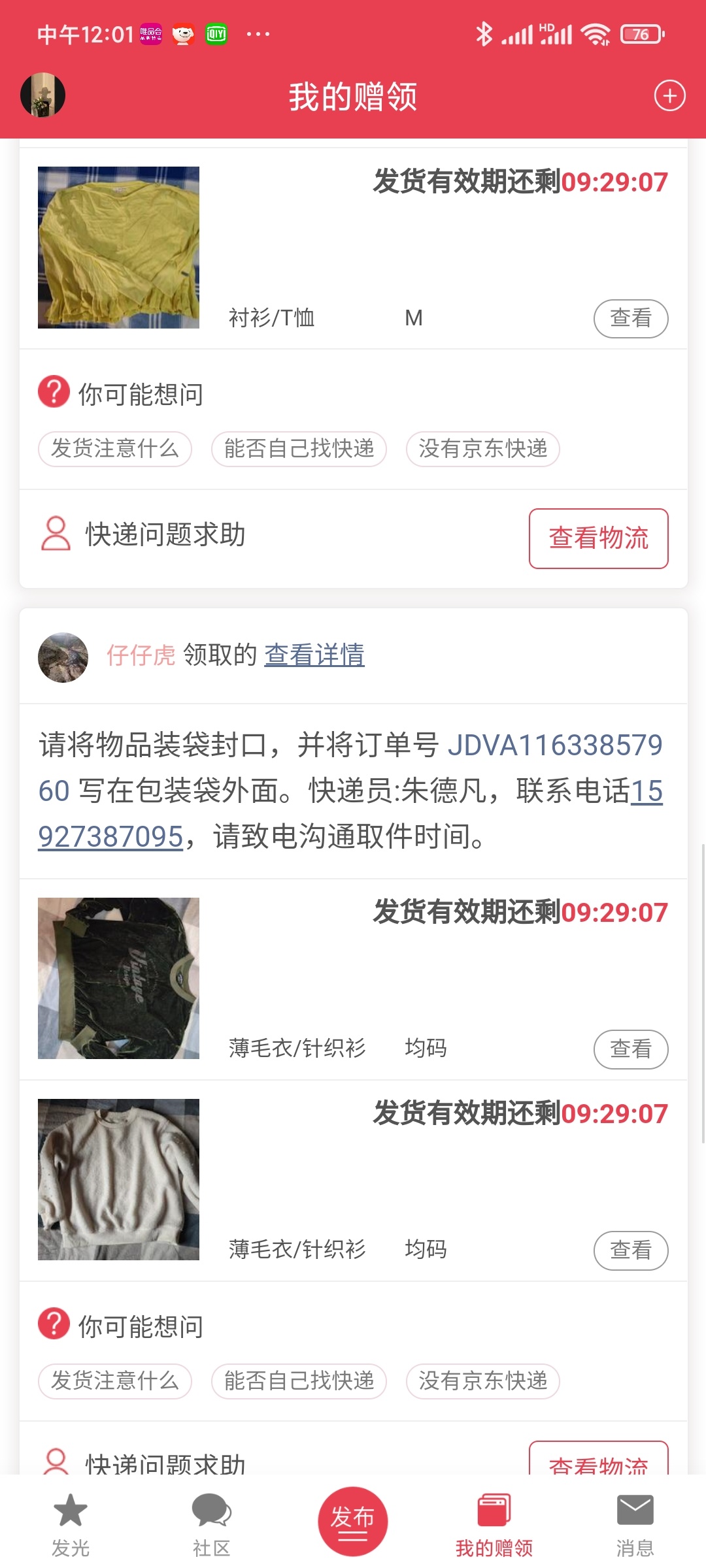Open 查看详情 link for 仔仔虎's claim
The width and height of the screenshot is (706, 1568).
314,655
